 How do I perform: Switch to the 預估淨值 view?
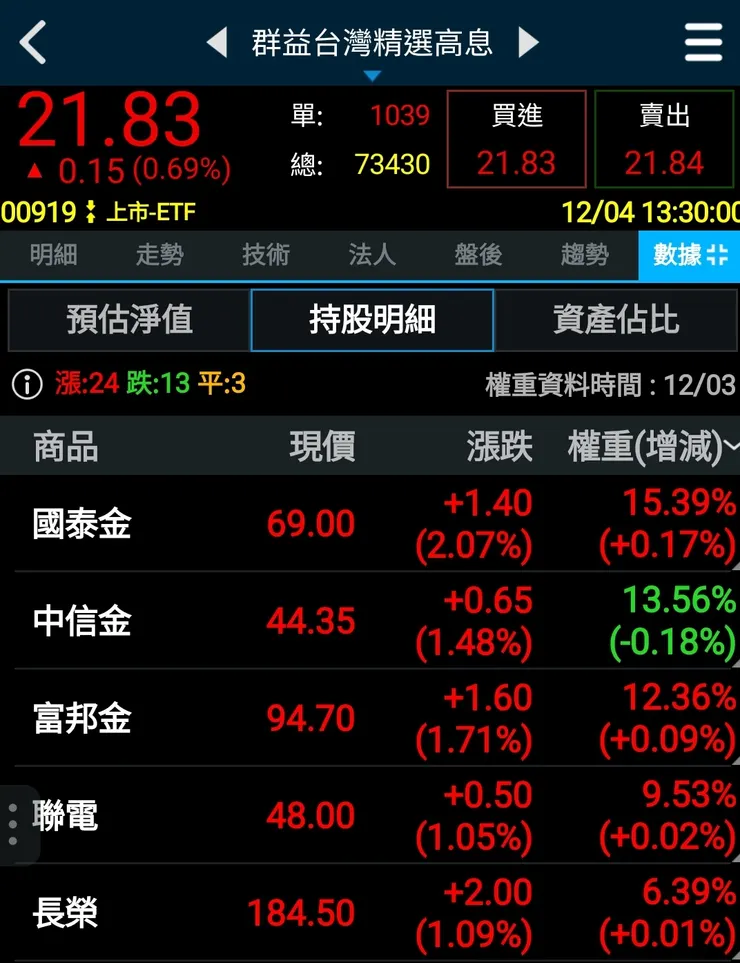pyautogui.click(x=128, y=321)
